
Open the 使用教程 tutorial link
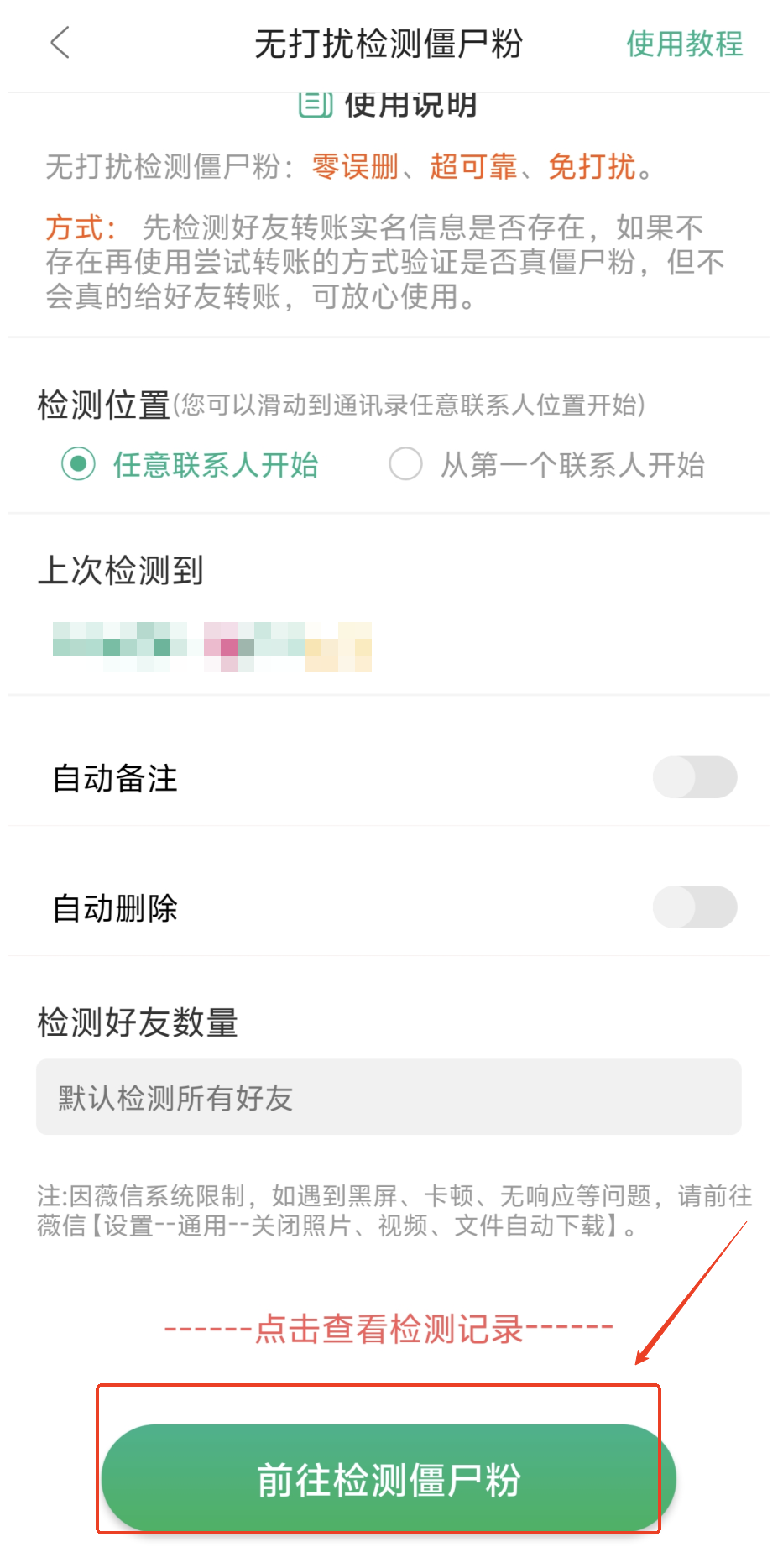pyautogui.click(x=684, y=44)
